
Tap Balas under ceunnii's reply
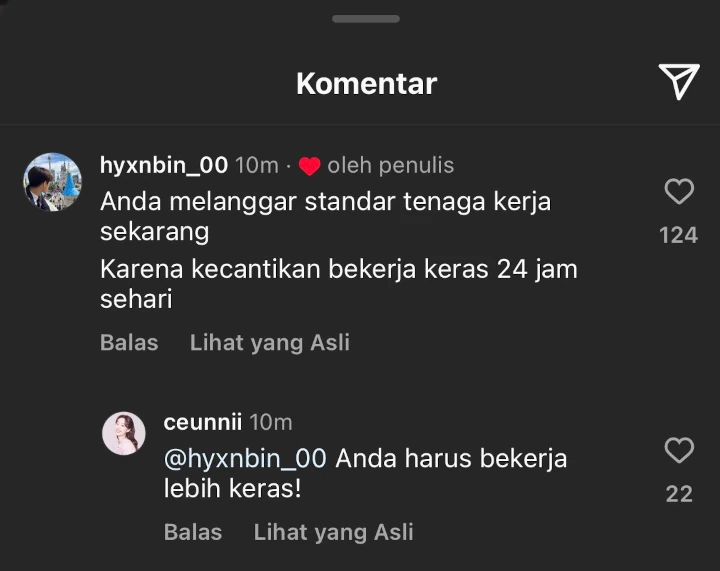(193, 532)
